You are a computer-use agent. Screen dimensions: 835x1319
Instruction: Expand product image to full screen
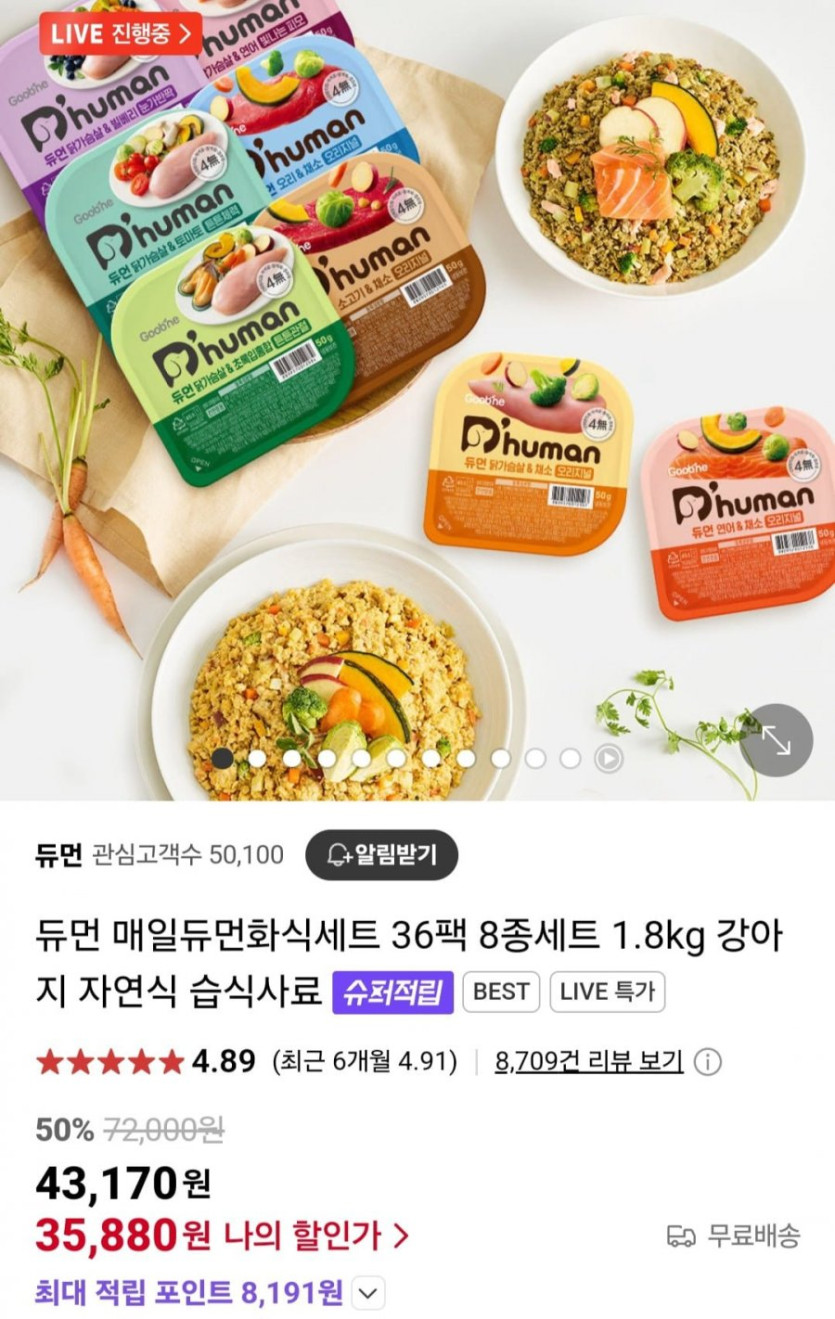(x=776, y=741)
